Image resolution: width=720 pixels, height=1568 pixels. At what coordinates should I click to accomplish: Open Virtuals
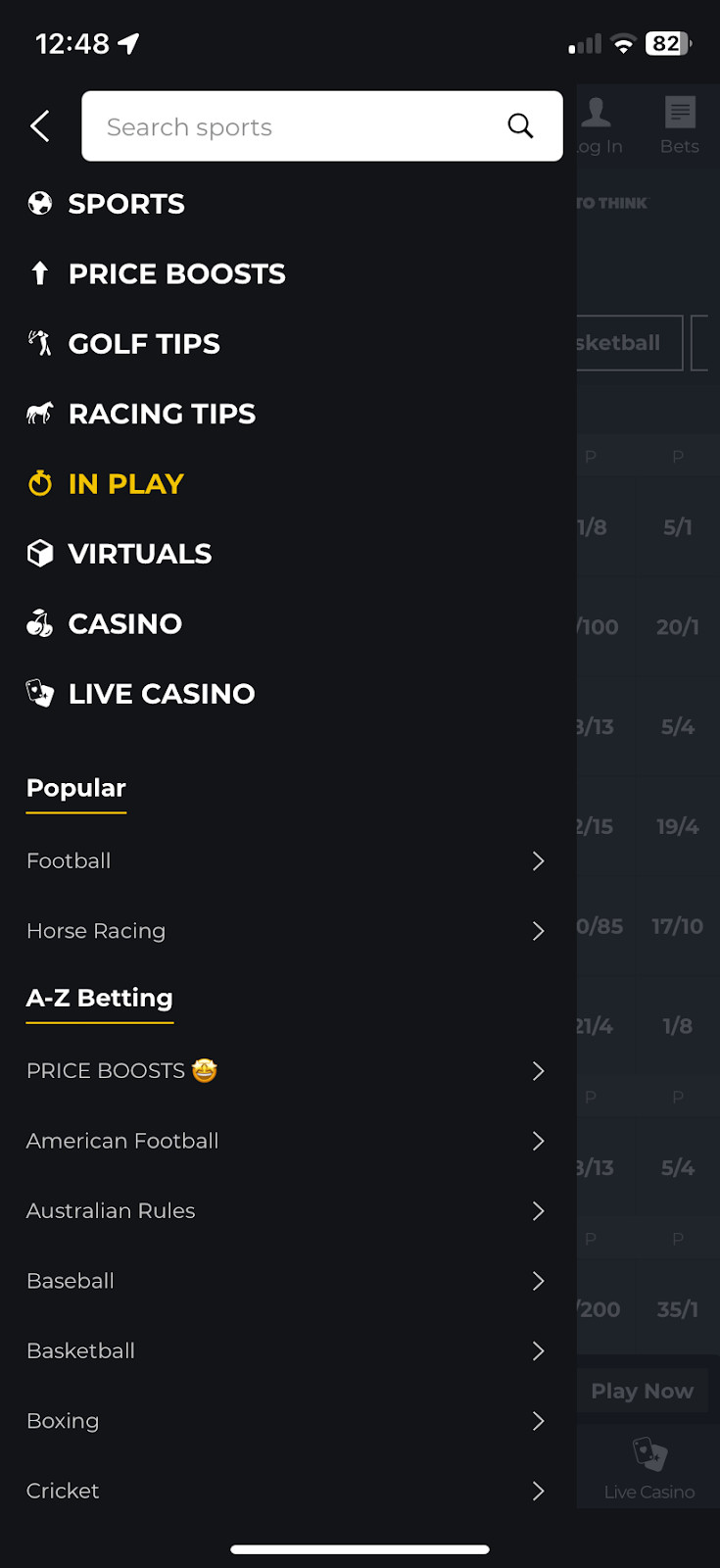(139, 554)
